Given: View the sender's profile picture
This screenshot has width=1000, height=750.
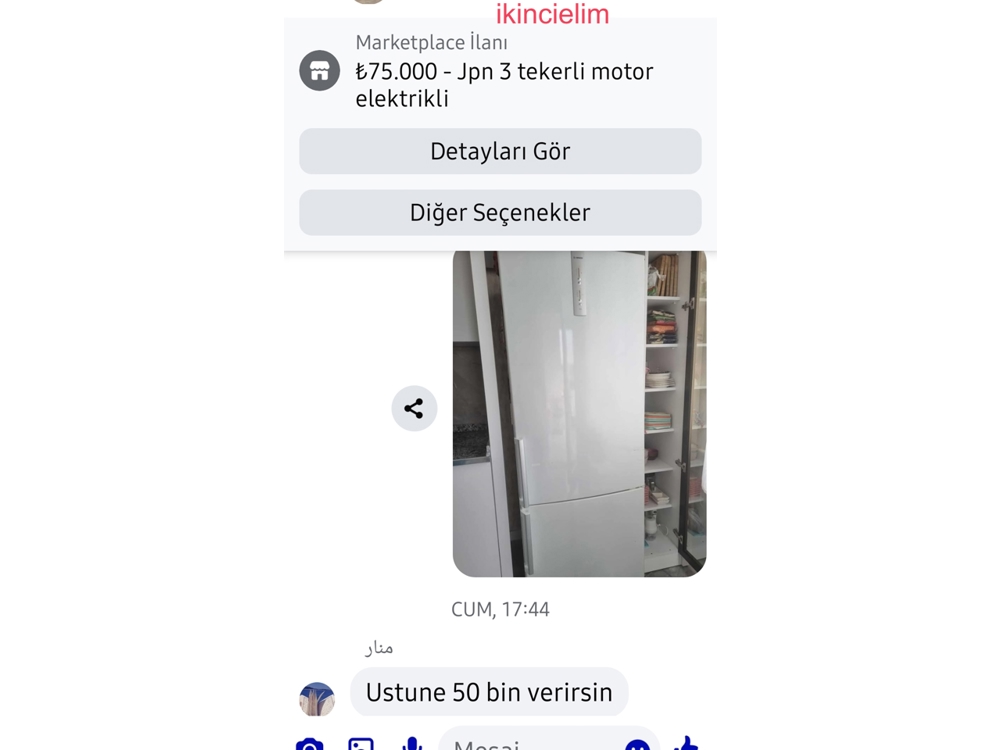Looking at the screenshot, I should (317, 699).
